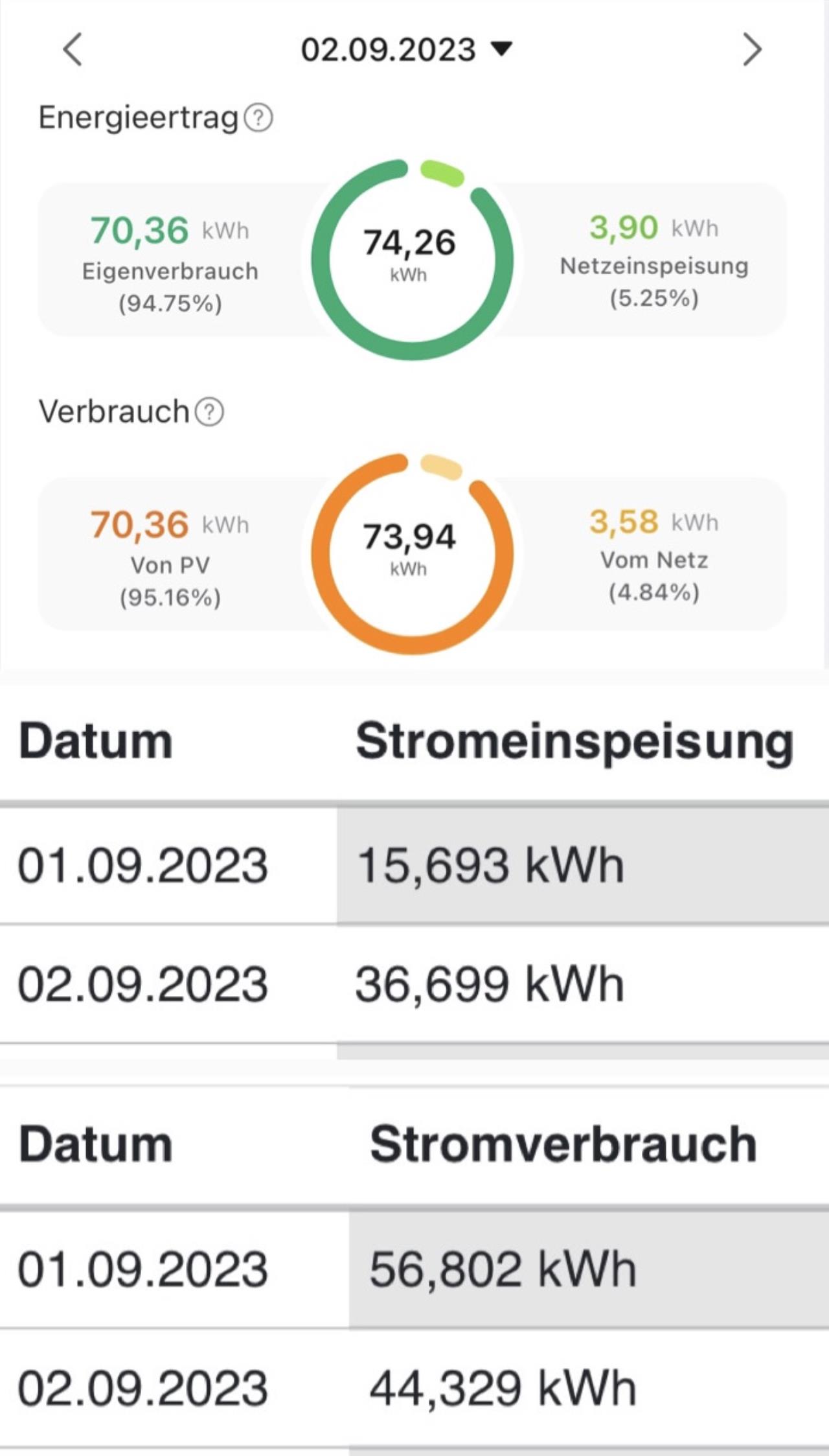
Task: Open the help icon beside Verbrauch
Action: click(209, 412)
